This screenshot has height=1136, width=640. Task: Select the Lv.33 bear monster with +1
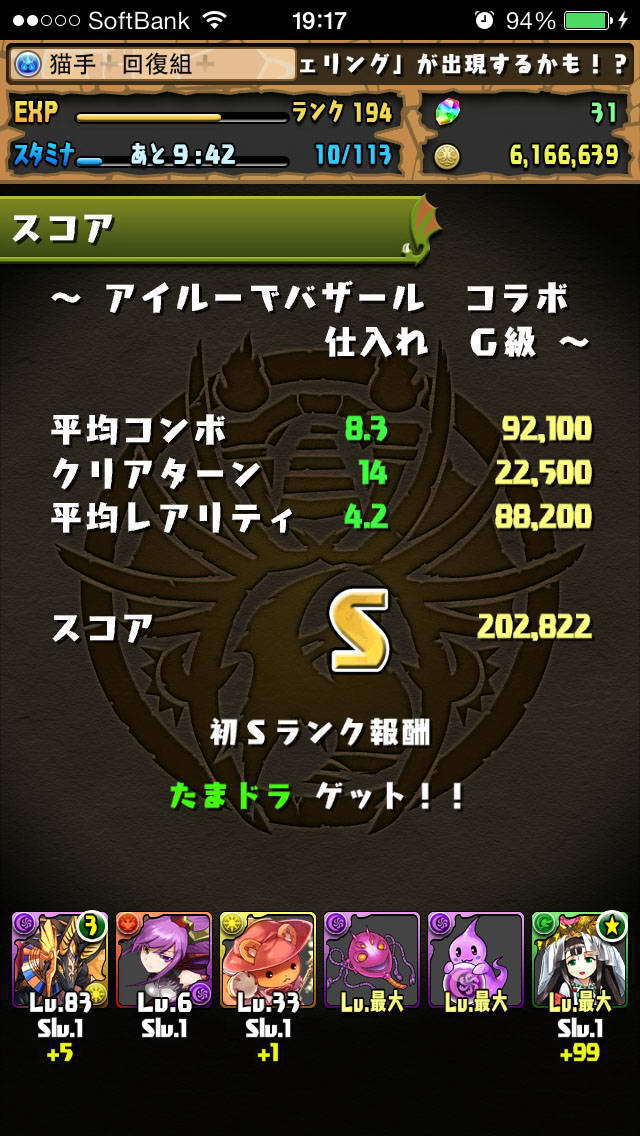[x=267, y=960]
